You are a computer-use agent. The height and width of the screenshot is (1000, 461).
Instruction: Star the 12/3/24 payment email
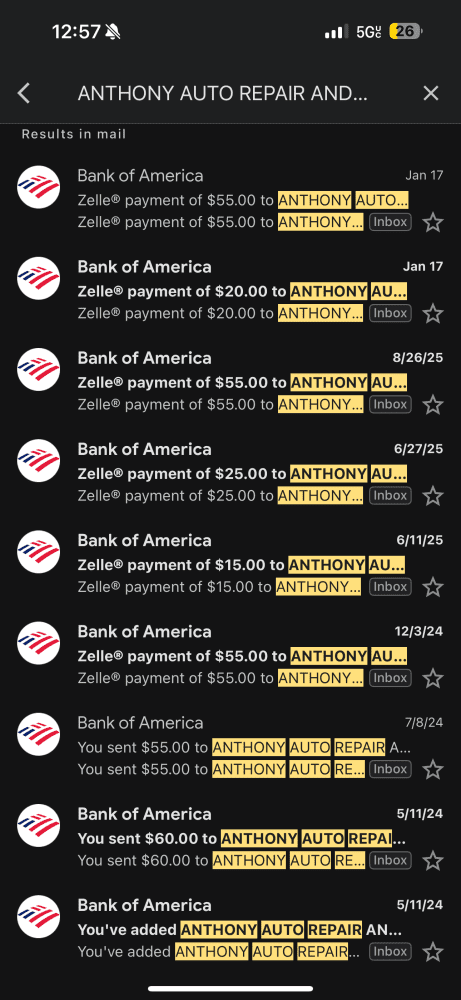click(x=433, y=678)
